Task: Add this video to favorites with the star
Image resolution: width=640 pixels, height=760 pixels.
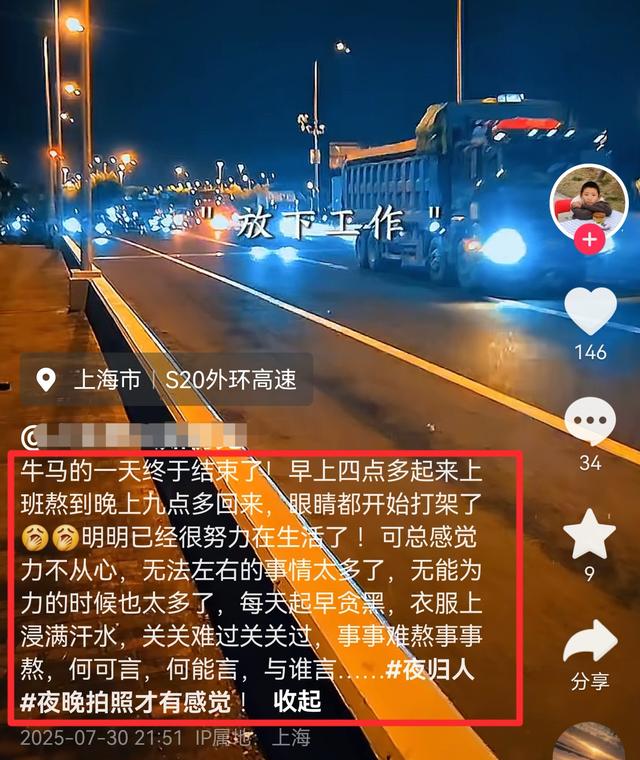Action: pyautogui.click(x=590, y=533)
